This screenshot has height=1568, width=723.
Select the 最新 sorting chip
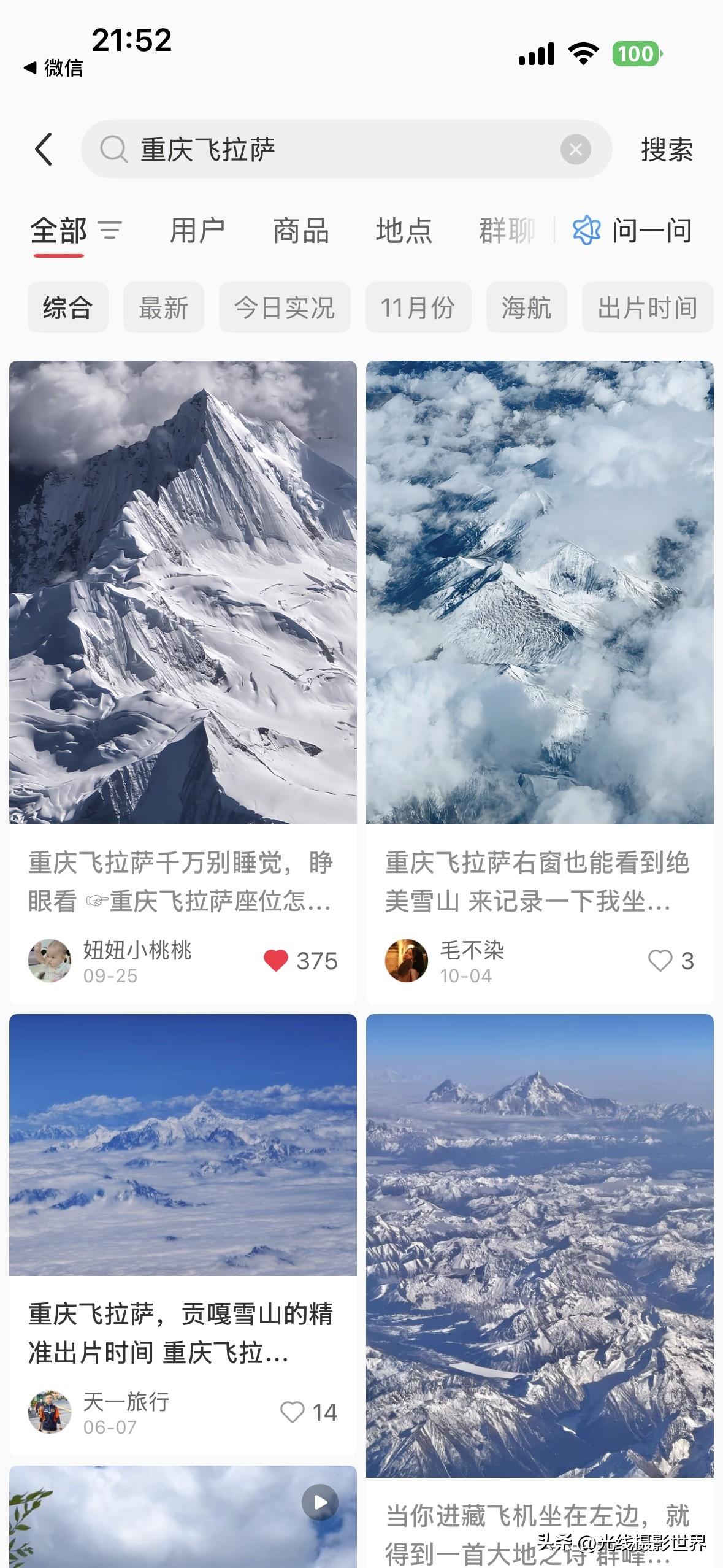coord(163,307)
